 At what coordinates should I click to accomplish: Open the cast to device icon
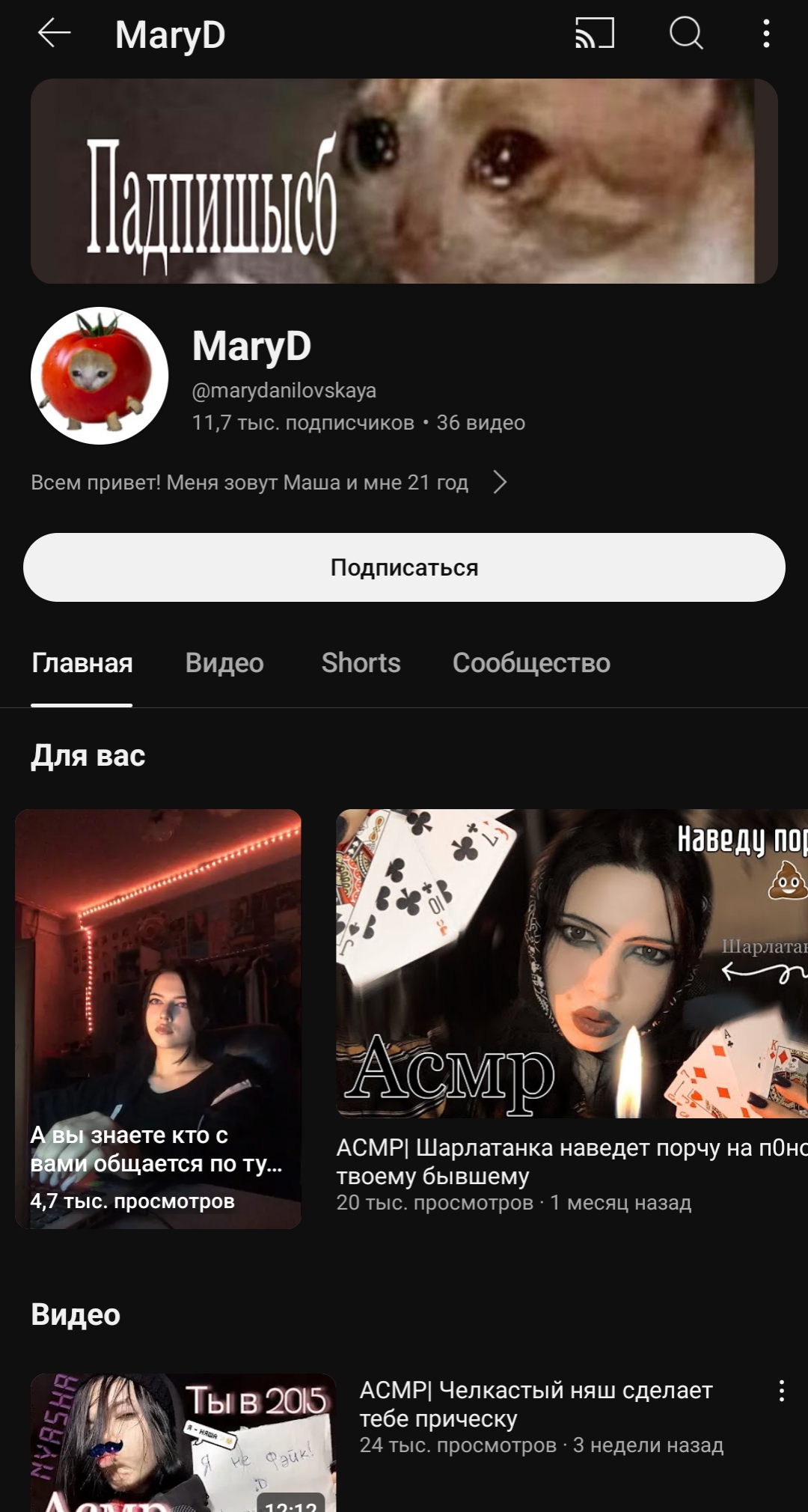tap(594, 34)
